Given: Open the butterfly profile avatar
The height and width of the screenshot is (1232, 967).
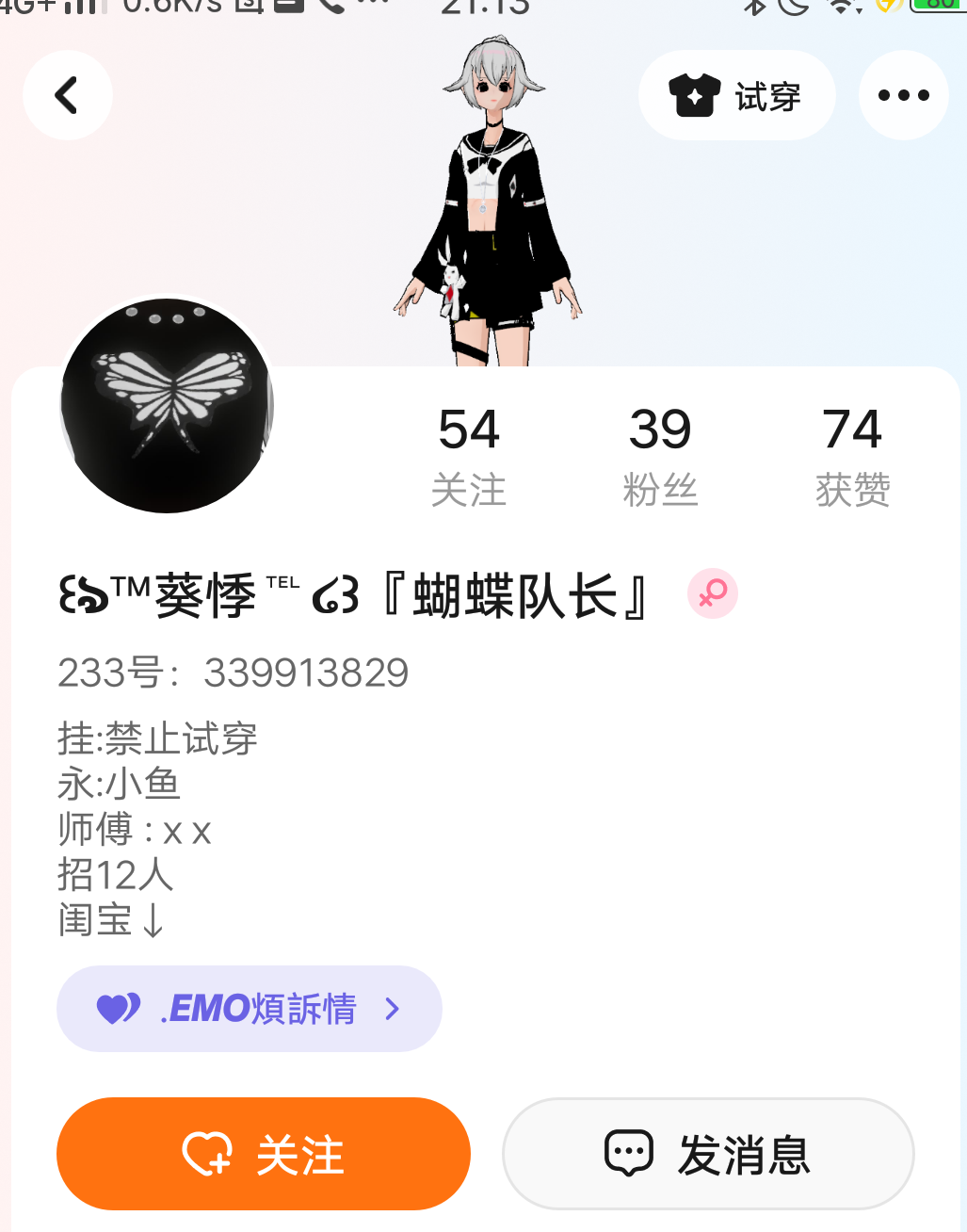Looking at the screenshot, I should 167,406.
